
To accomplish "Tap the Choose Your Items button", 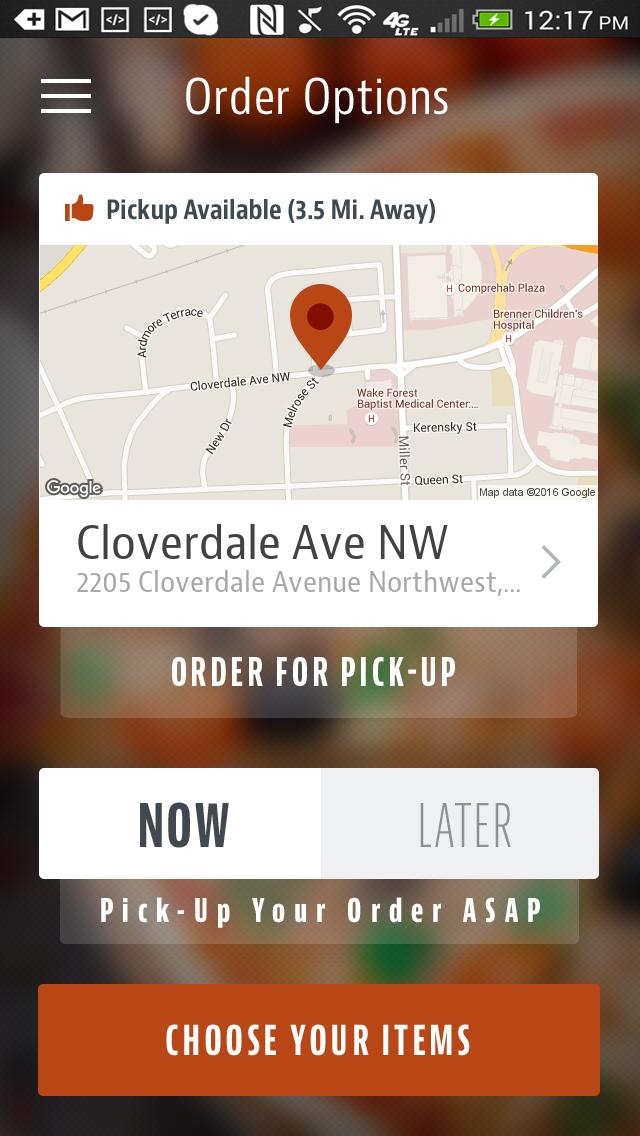I will tap(319, 1040).
